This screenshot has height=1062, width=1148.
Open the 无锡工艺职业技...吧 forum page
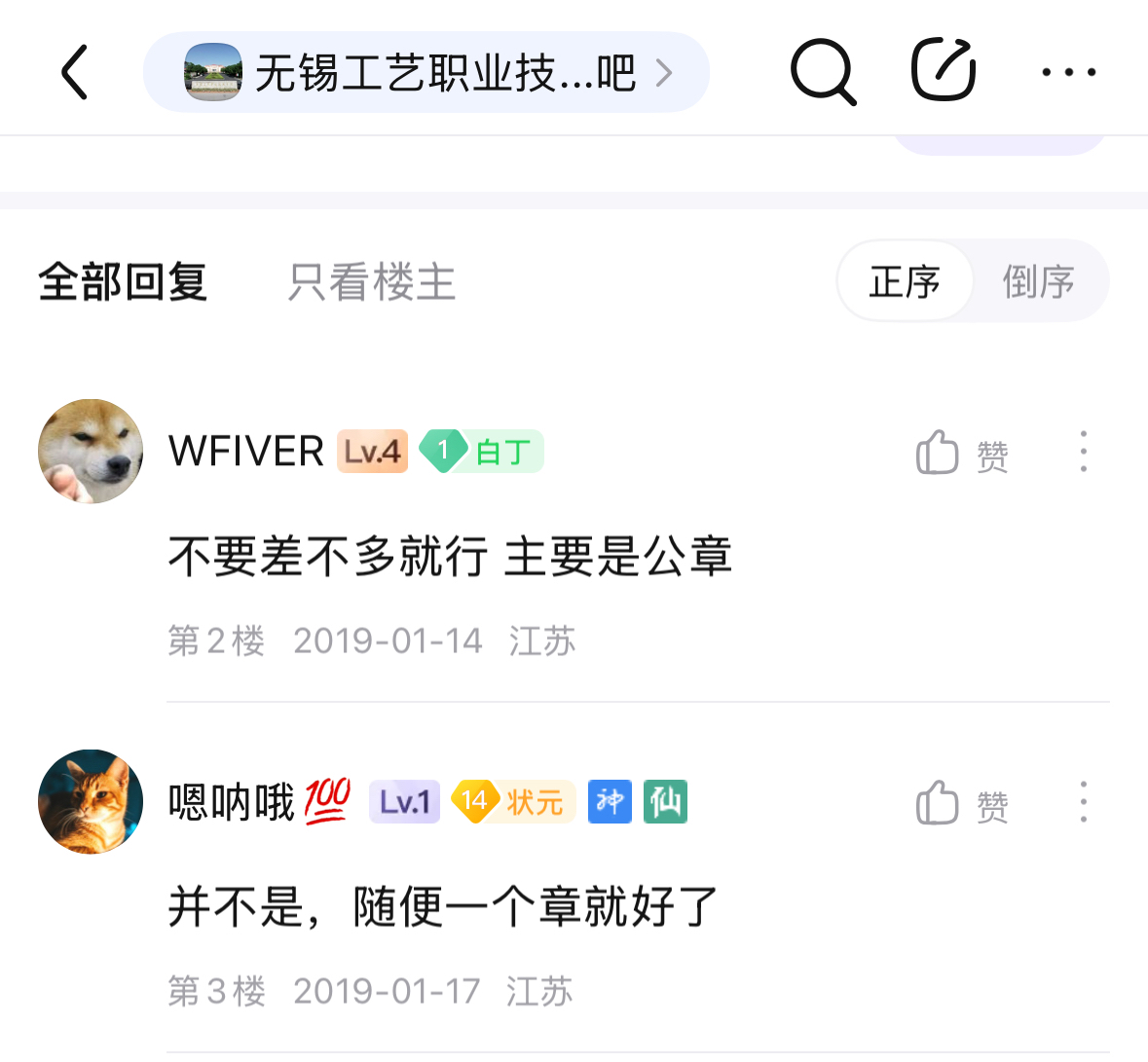(x=426, y=72)
